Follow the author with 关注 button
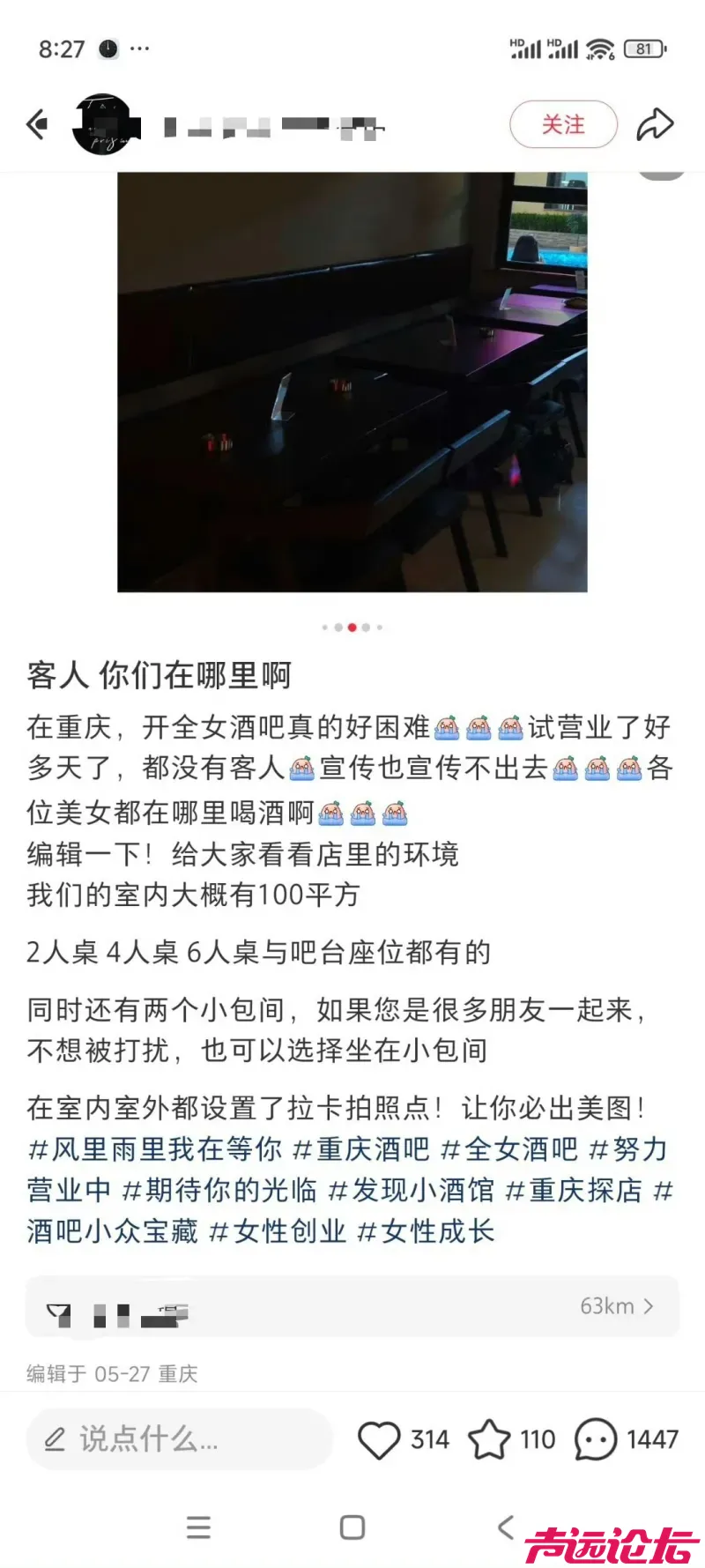 click(x=563, y=125)
